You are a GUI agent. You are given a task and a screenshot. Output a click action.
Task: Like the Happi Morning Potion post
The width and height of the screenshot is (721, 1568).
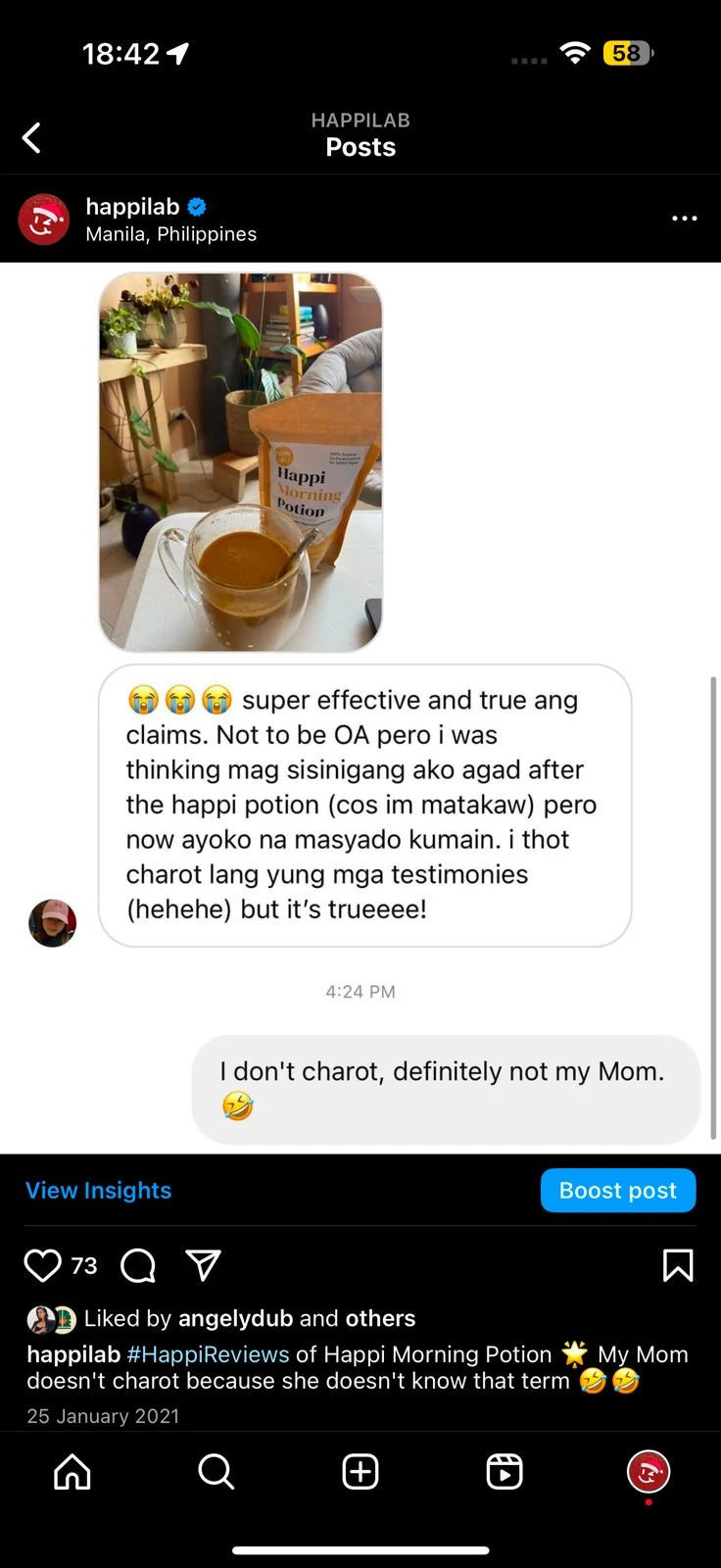tap(43, 1265)
